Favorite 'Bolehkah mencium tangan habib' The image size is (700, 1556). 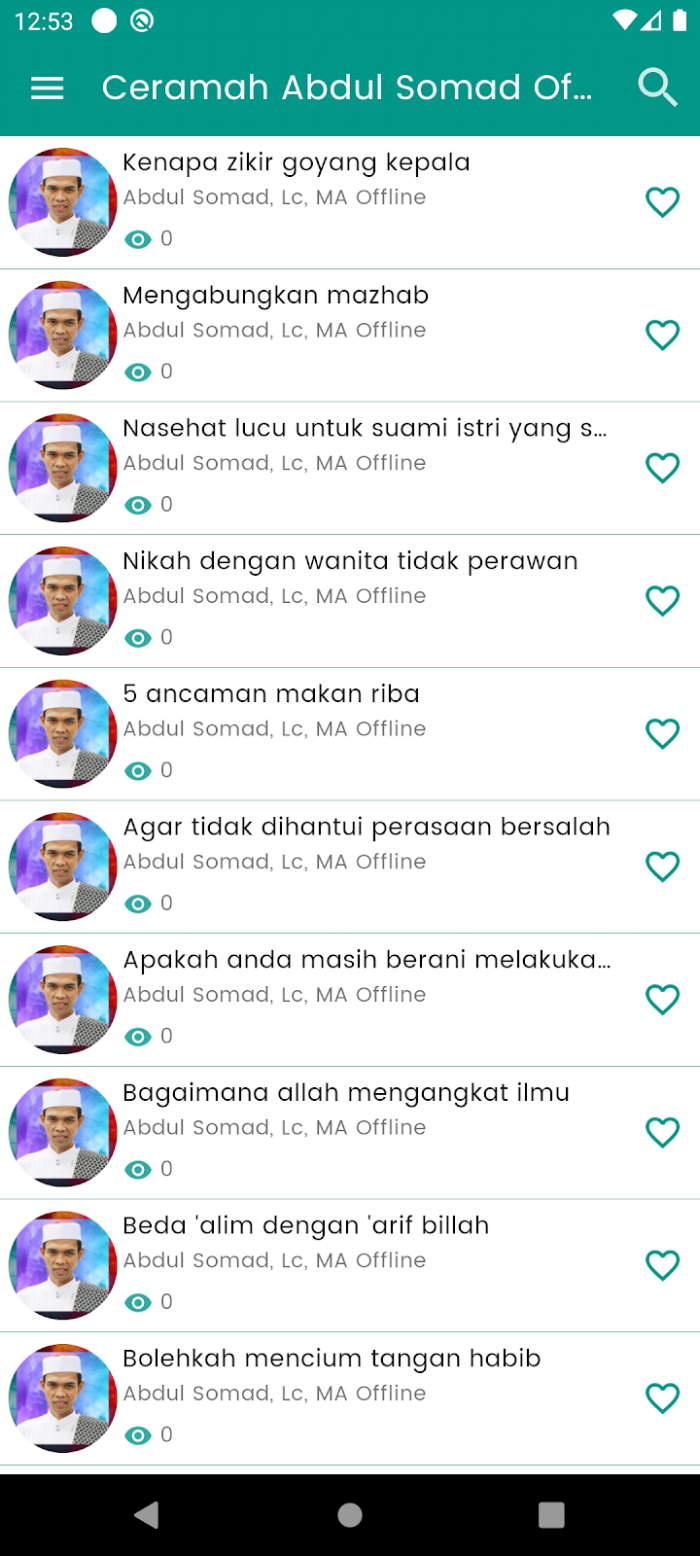click(x=662, y=1399)
